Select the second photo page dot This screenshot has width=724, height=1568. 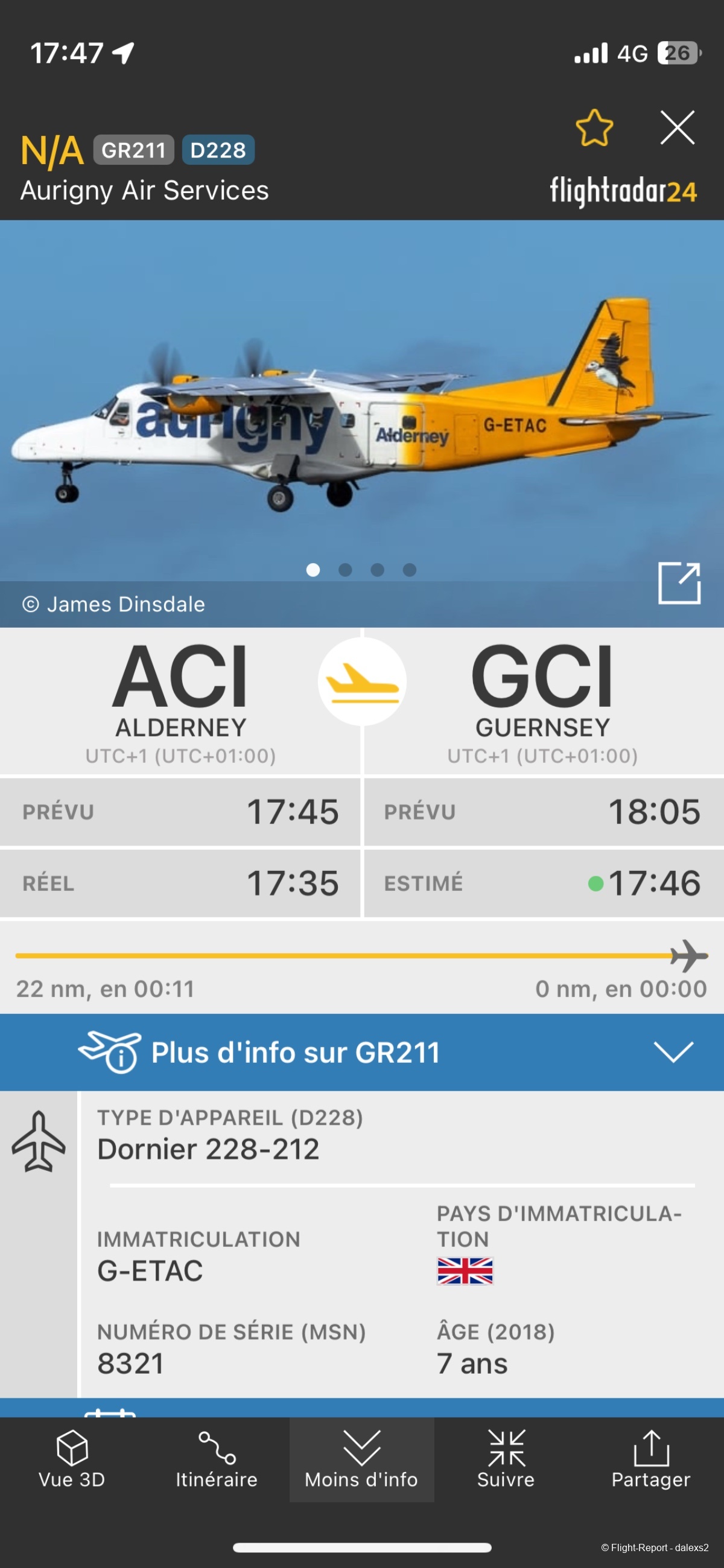(345, 570)
